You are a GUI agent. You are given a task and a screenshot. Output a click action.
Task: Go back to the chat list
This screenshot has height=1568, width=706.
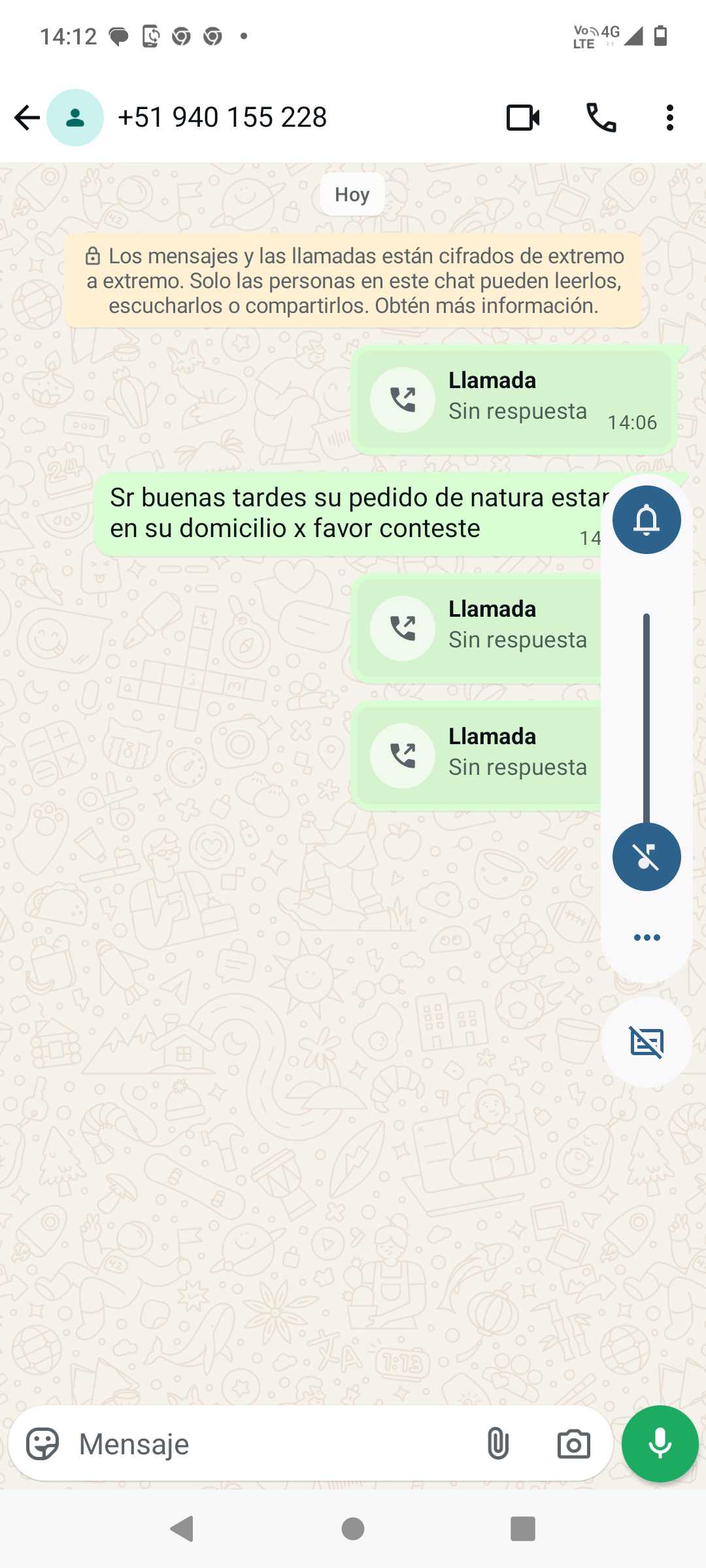coord(27,118)
